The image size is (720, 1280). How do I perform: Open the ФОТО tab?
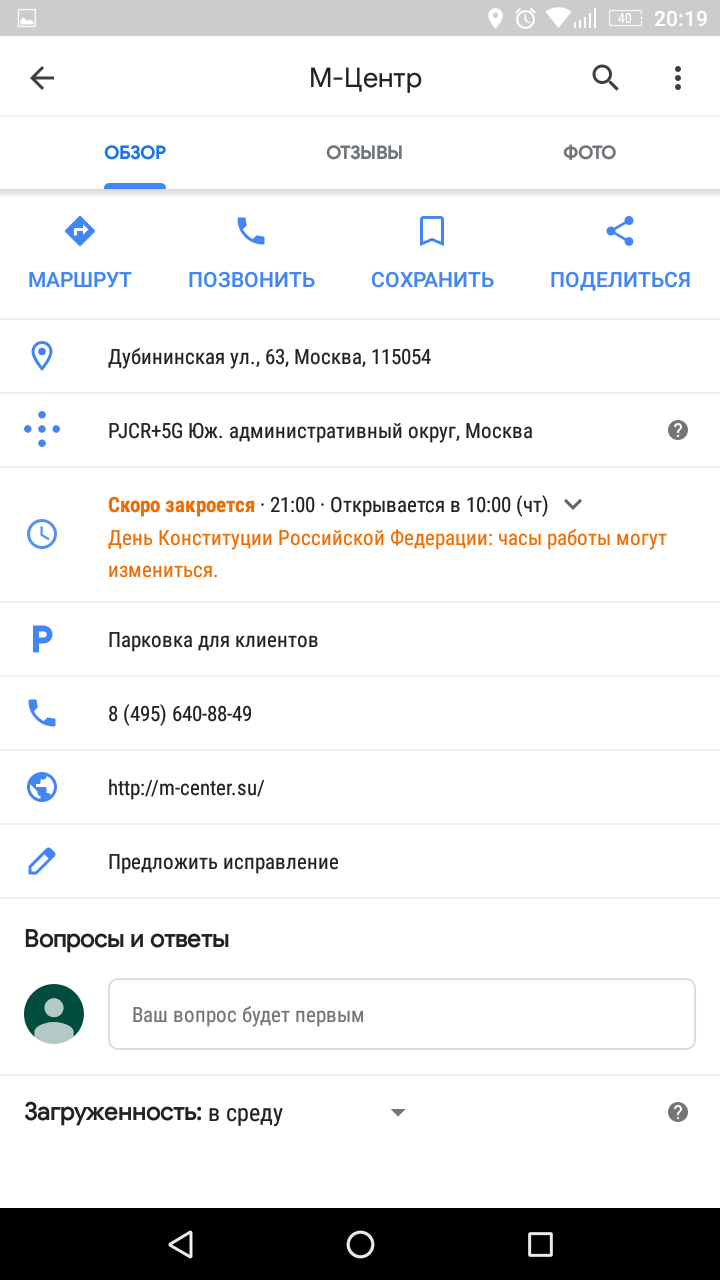click(589, 152)
